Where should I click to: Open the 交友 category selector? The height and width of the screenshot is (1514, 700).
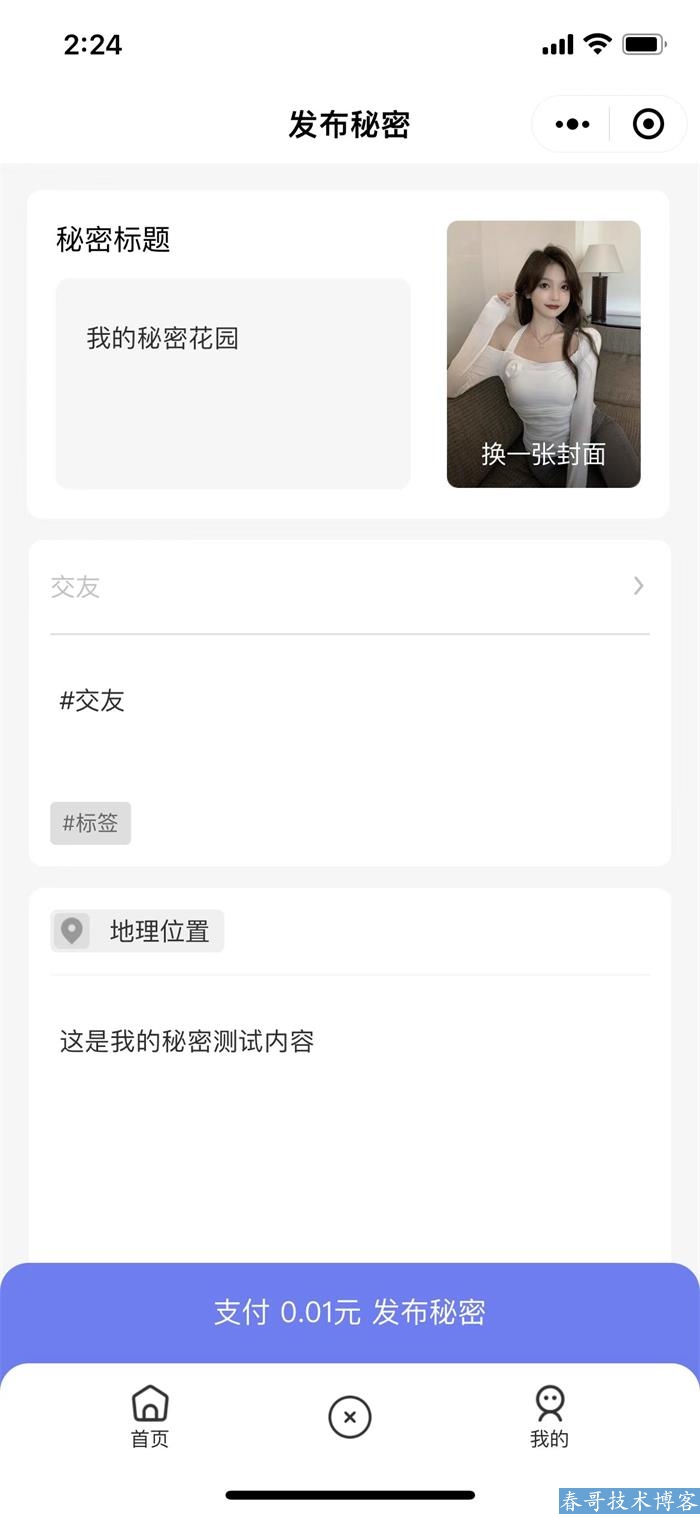(x=349, y=586)
